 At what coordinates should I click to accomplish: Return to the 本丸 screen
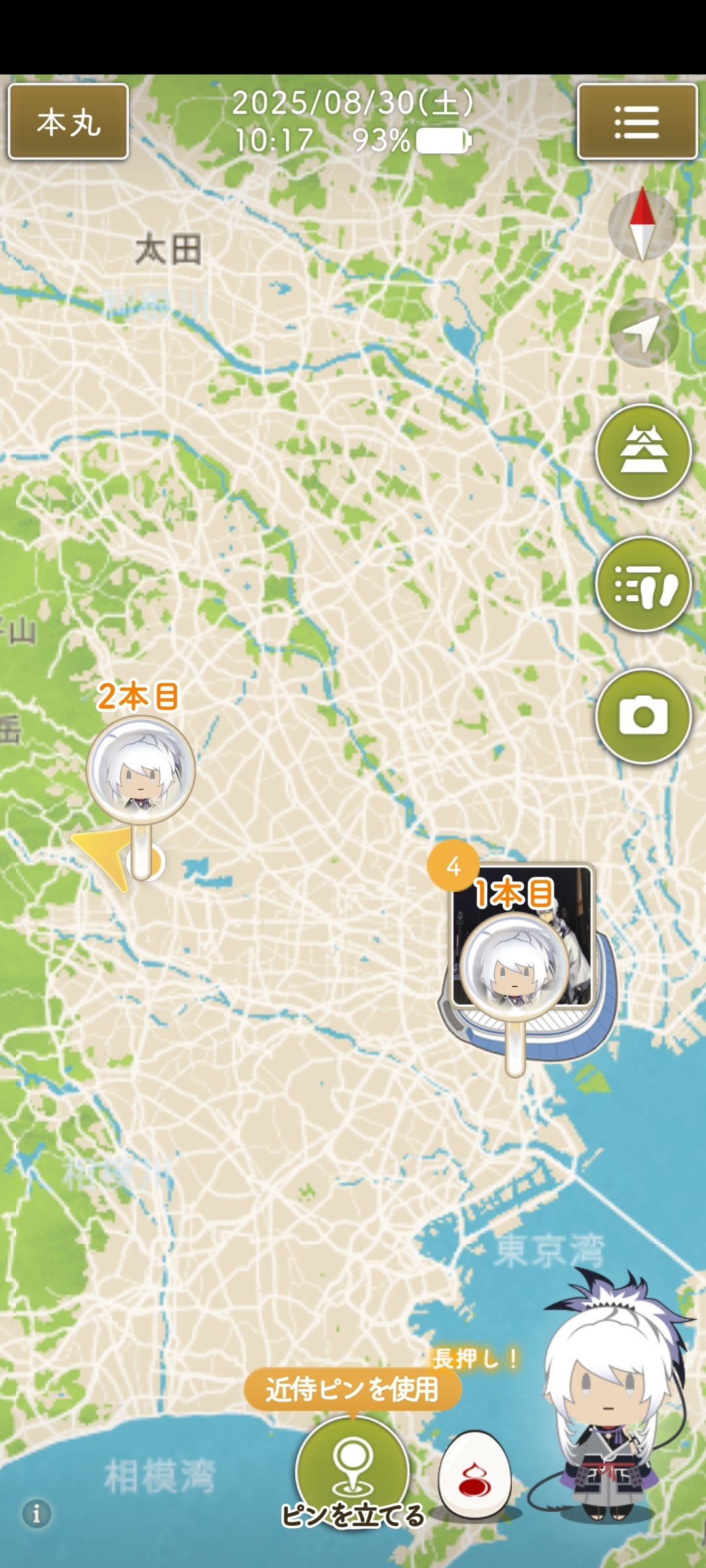[x=68, y=122]
